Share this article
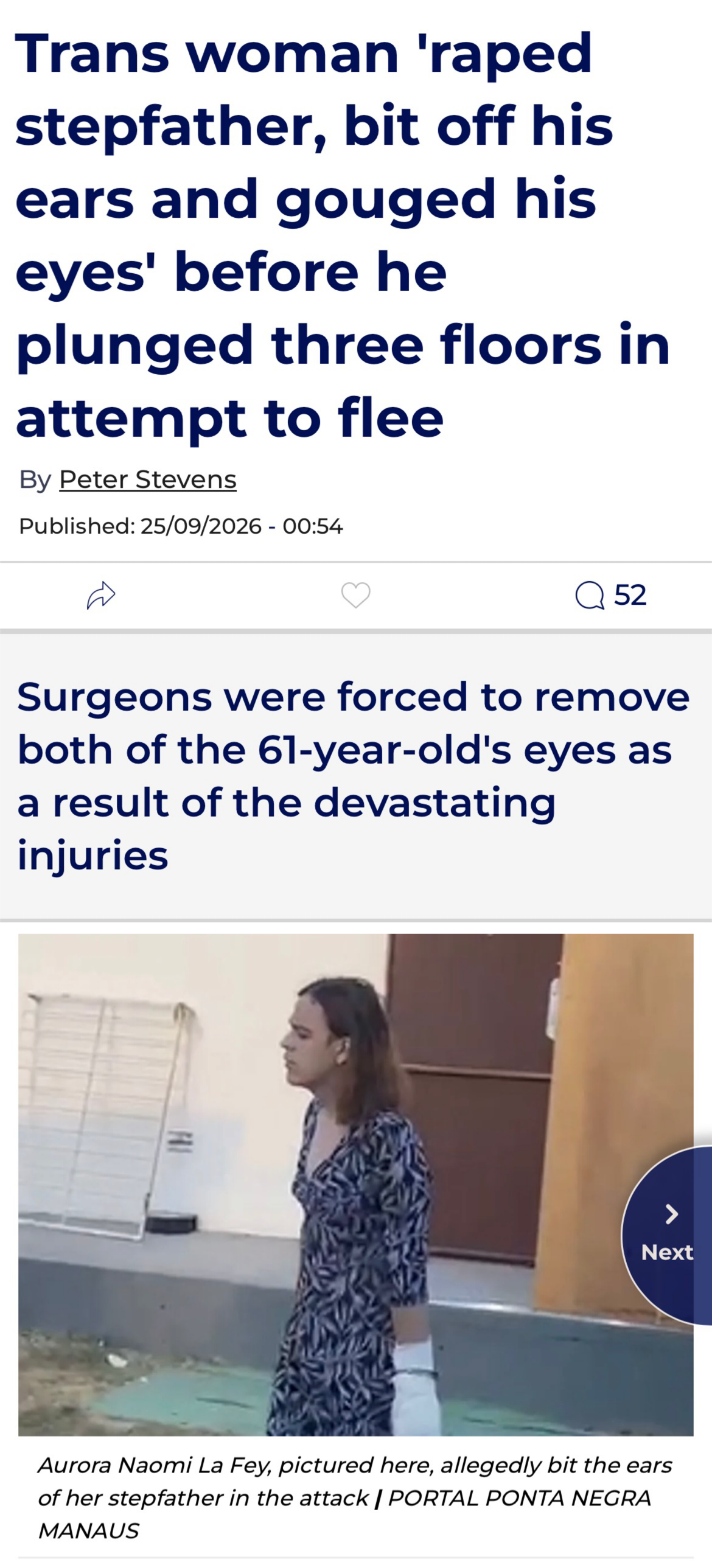The image size is (712, 1568). (101, 595)
